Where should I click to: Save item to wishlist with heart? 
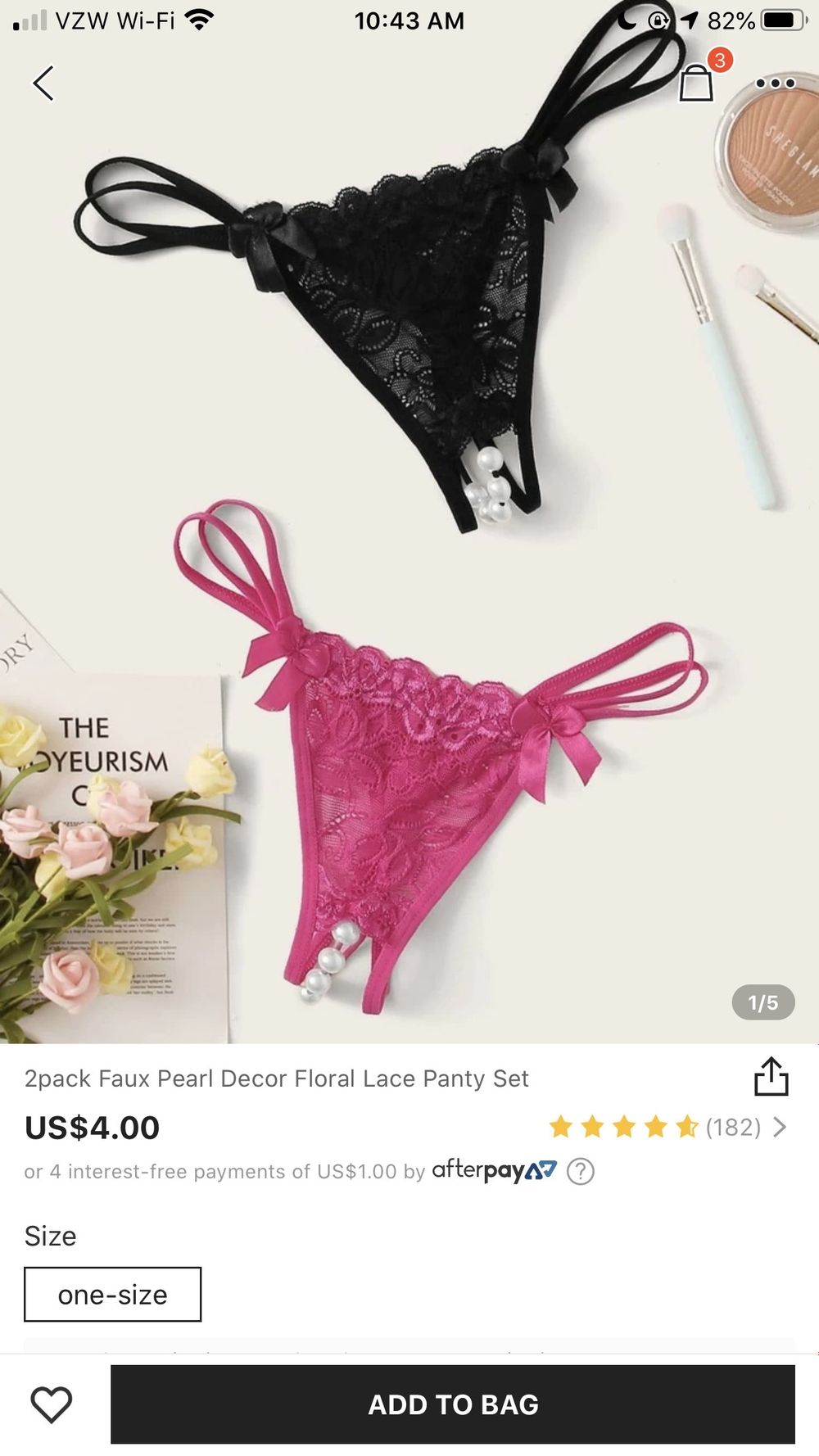tap(52, 1404)
